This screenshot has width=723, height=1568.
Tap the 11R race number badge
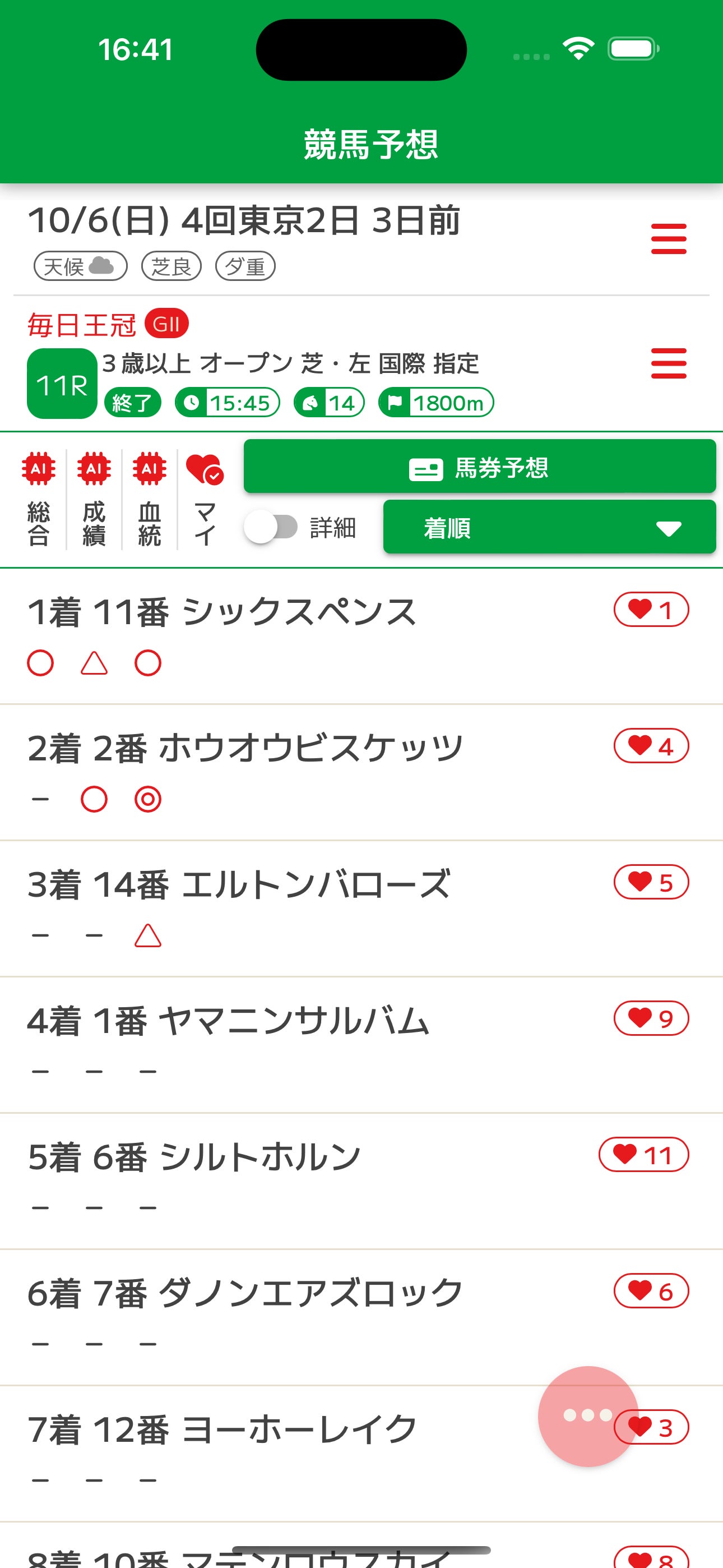point(62,384)
